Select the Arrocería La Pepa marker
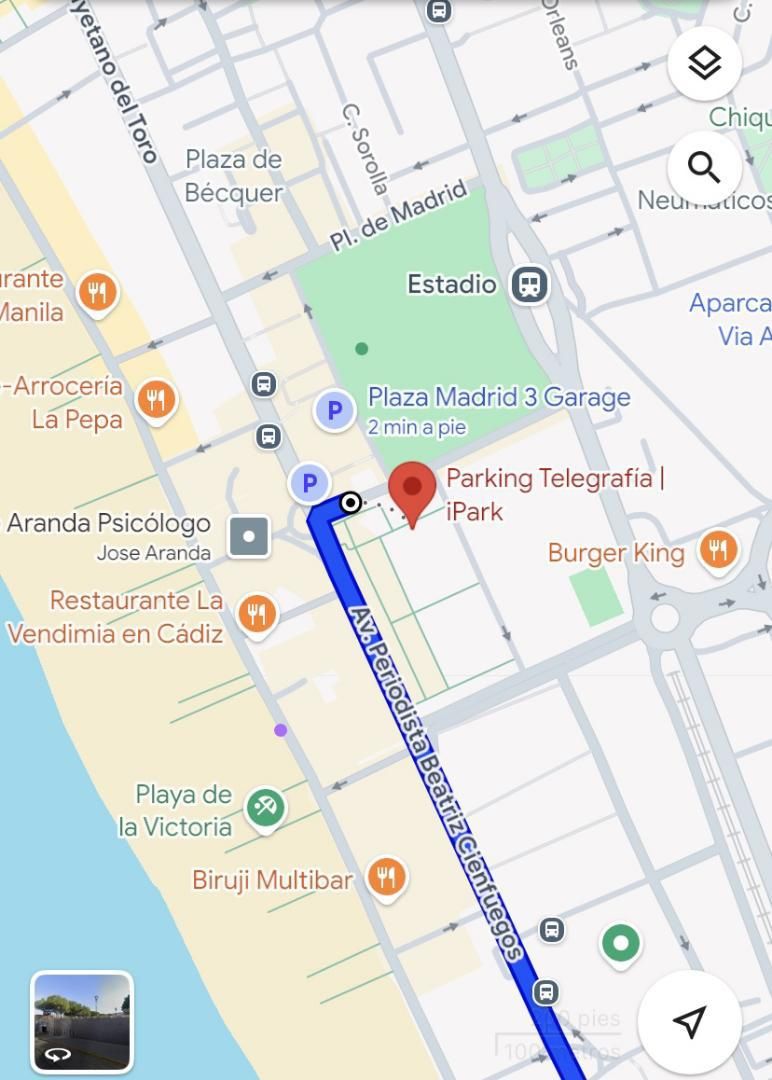The image size is (772, 1080). [x=156, y=399]
